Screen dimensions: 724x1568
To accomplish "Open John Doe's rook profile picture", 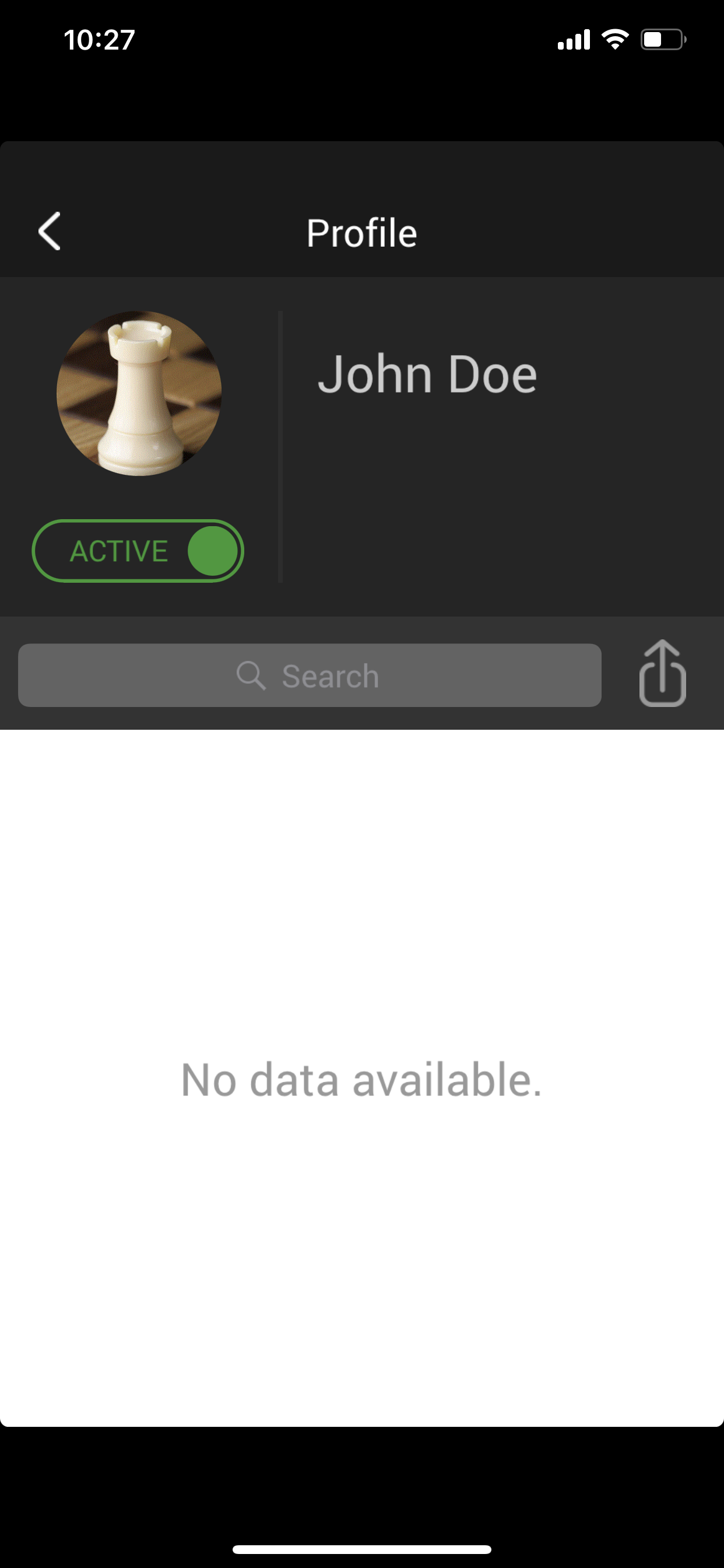I will pyautogui.click(x=139, y=394).
